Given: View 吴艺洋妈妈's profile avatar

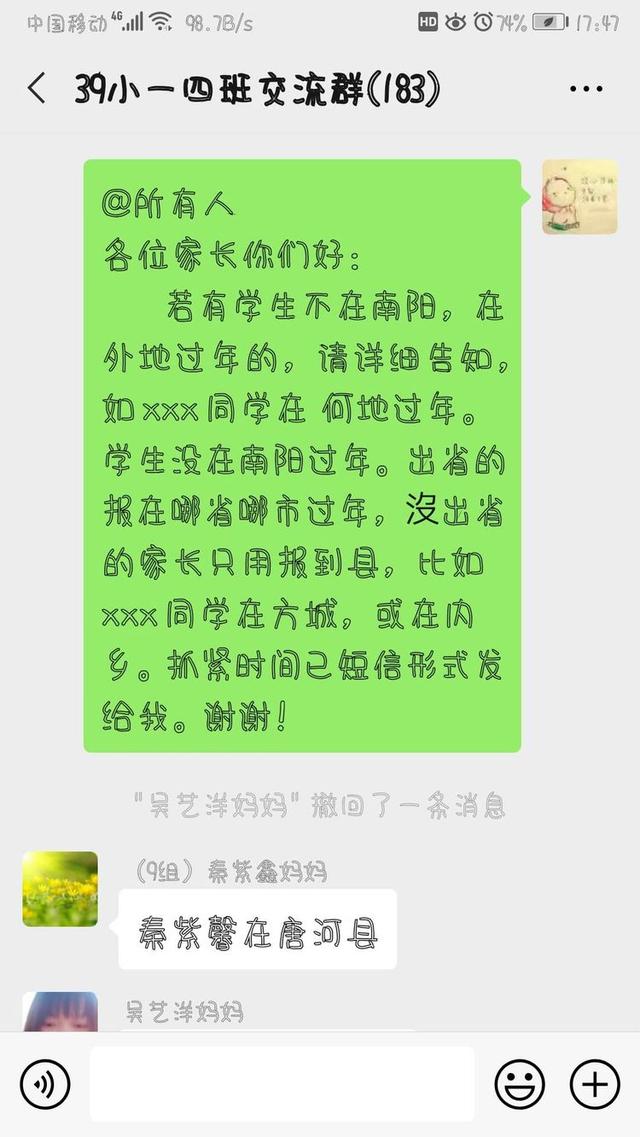Looking at the screenshot, I should pos(60,1010).
